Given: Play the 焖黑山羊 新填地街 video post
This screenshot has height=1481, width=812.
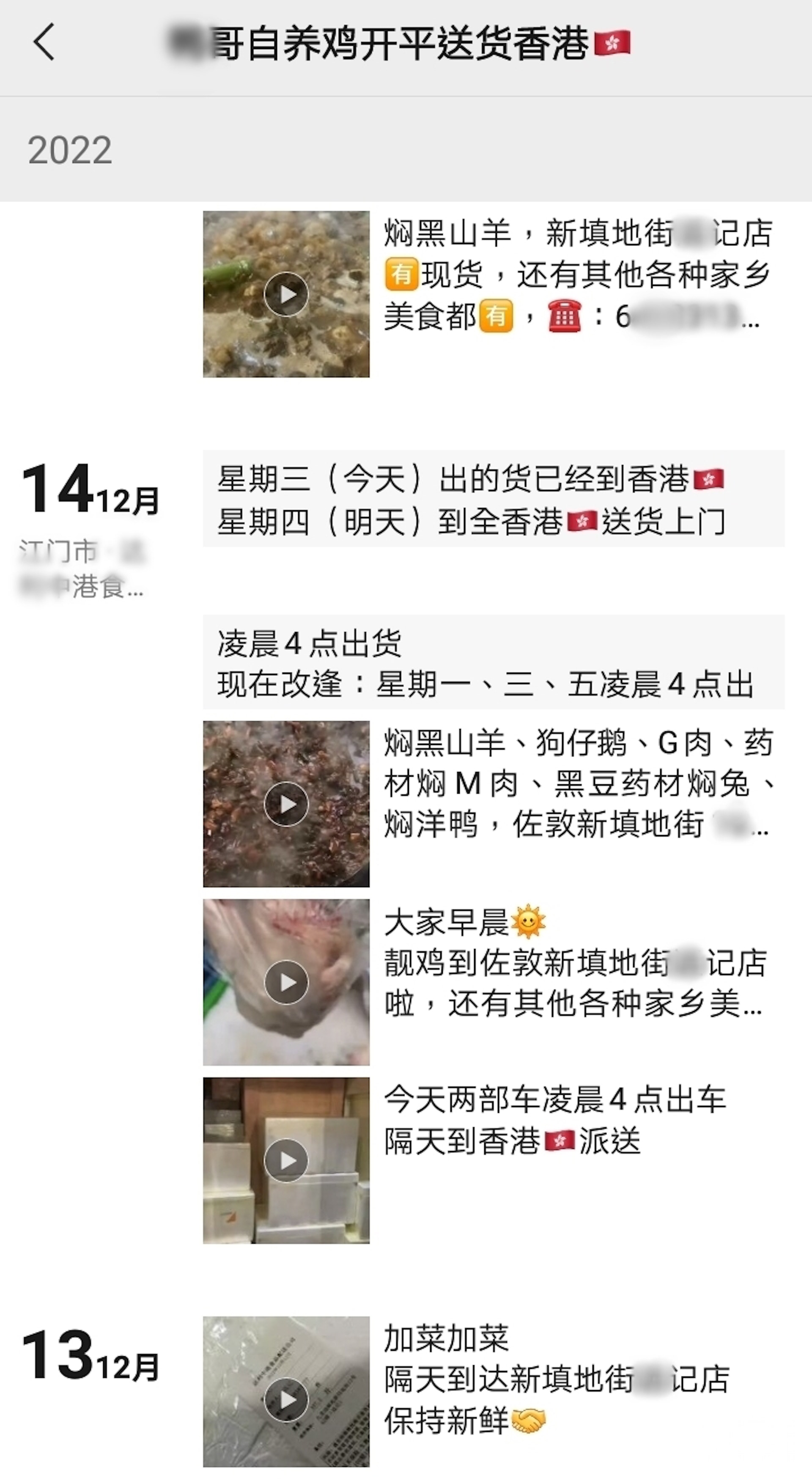Looking at the screenshot, I should pos(285,294).
